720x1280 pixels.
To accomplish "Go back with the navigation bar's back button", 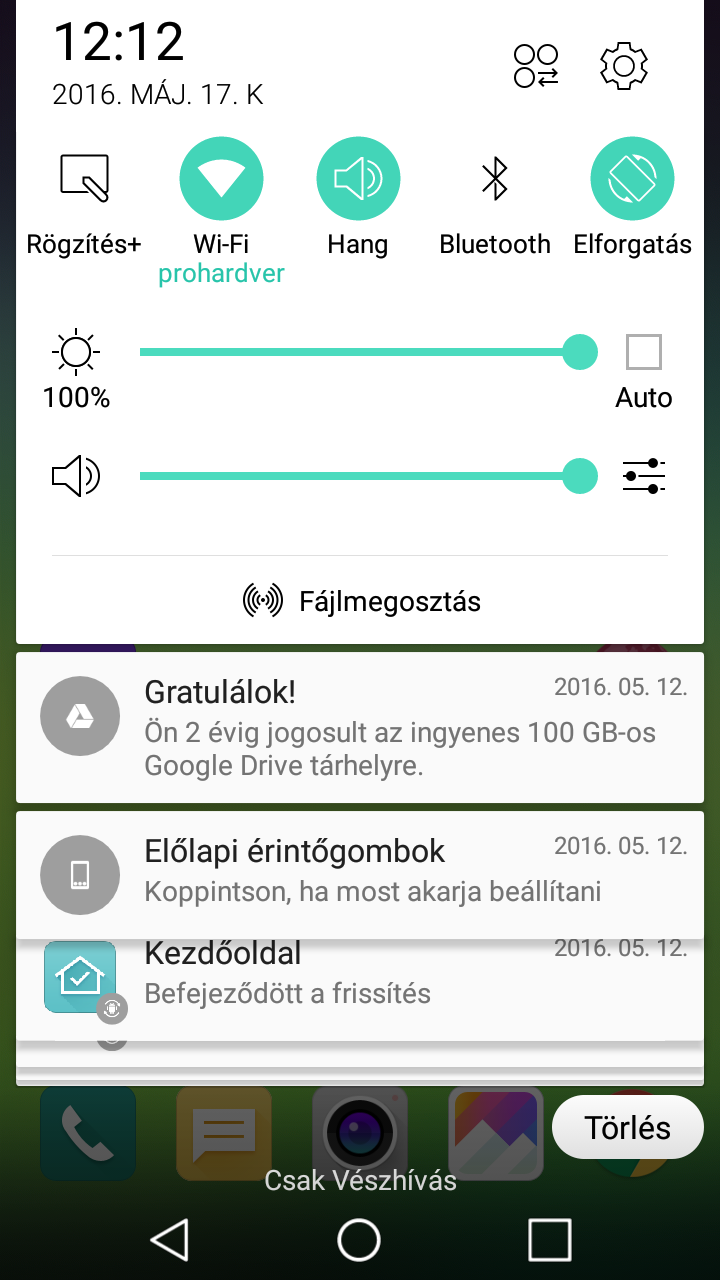I will point(170,1240).
